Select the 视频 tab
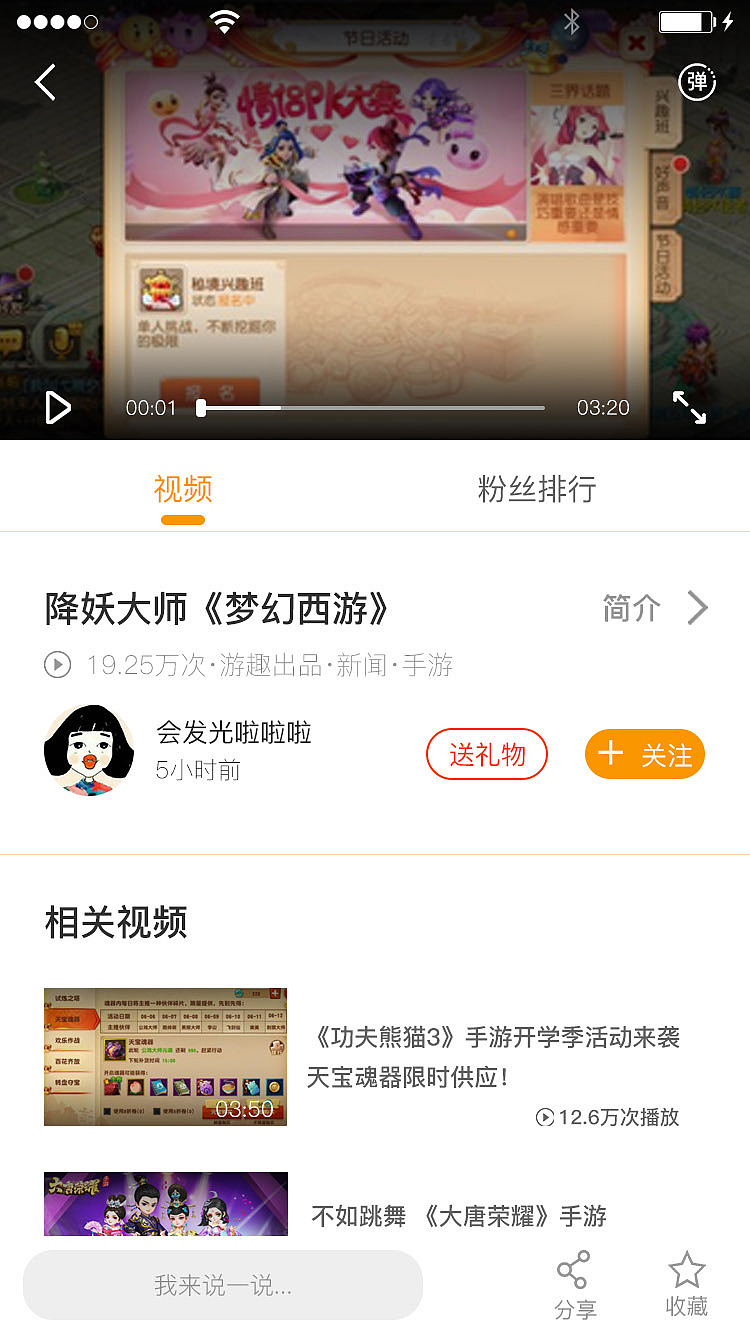The height and width of the screenshot is (1334, 750). click(x=182, y=489)
